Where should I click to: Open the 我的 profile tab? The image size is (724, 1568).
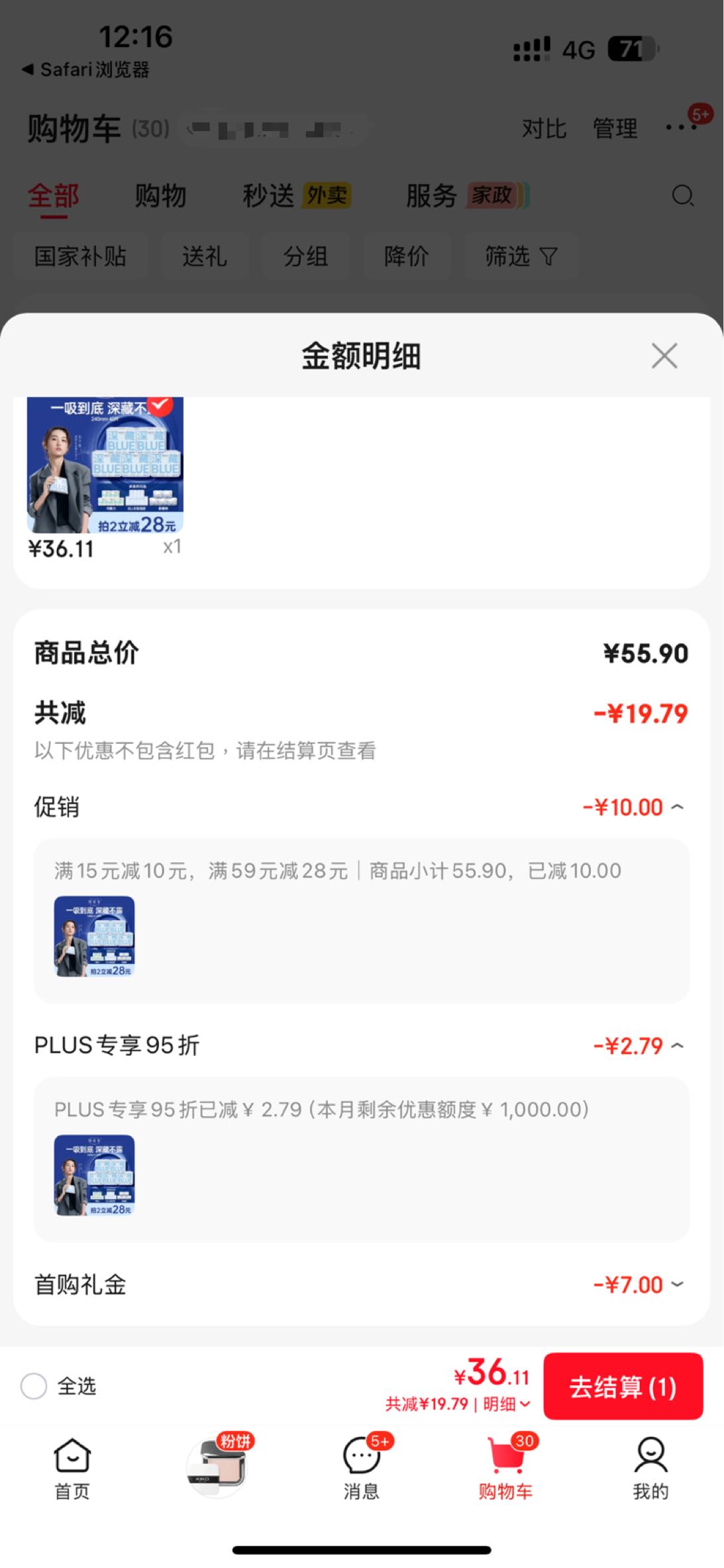click(650, 1468)
